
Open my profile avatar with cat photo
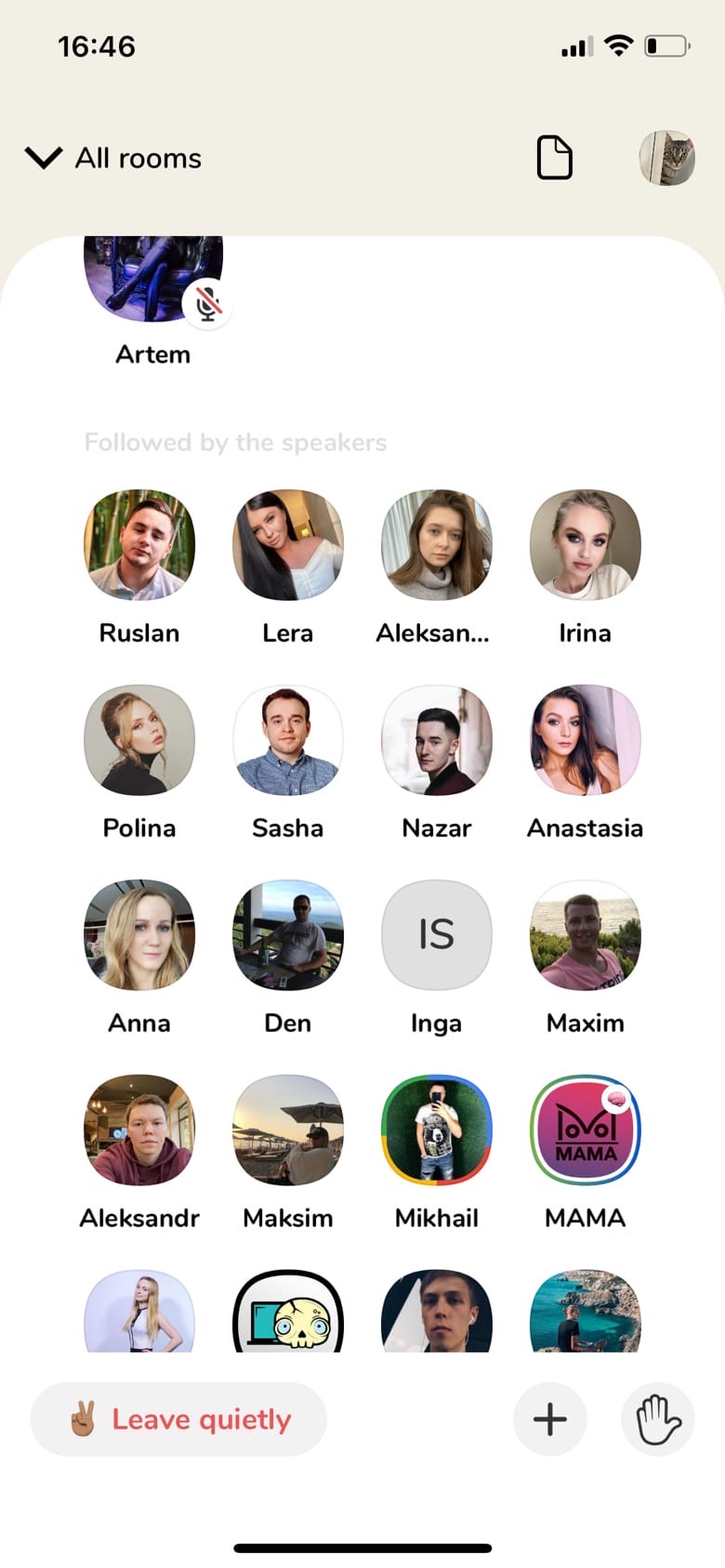coord(666,158)
